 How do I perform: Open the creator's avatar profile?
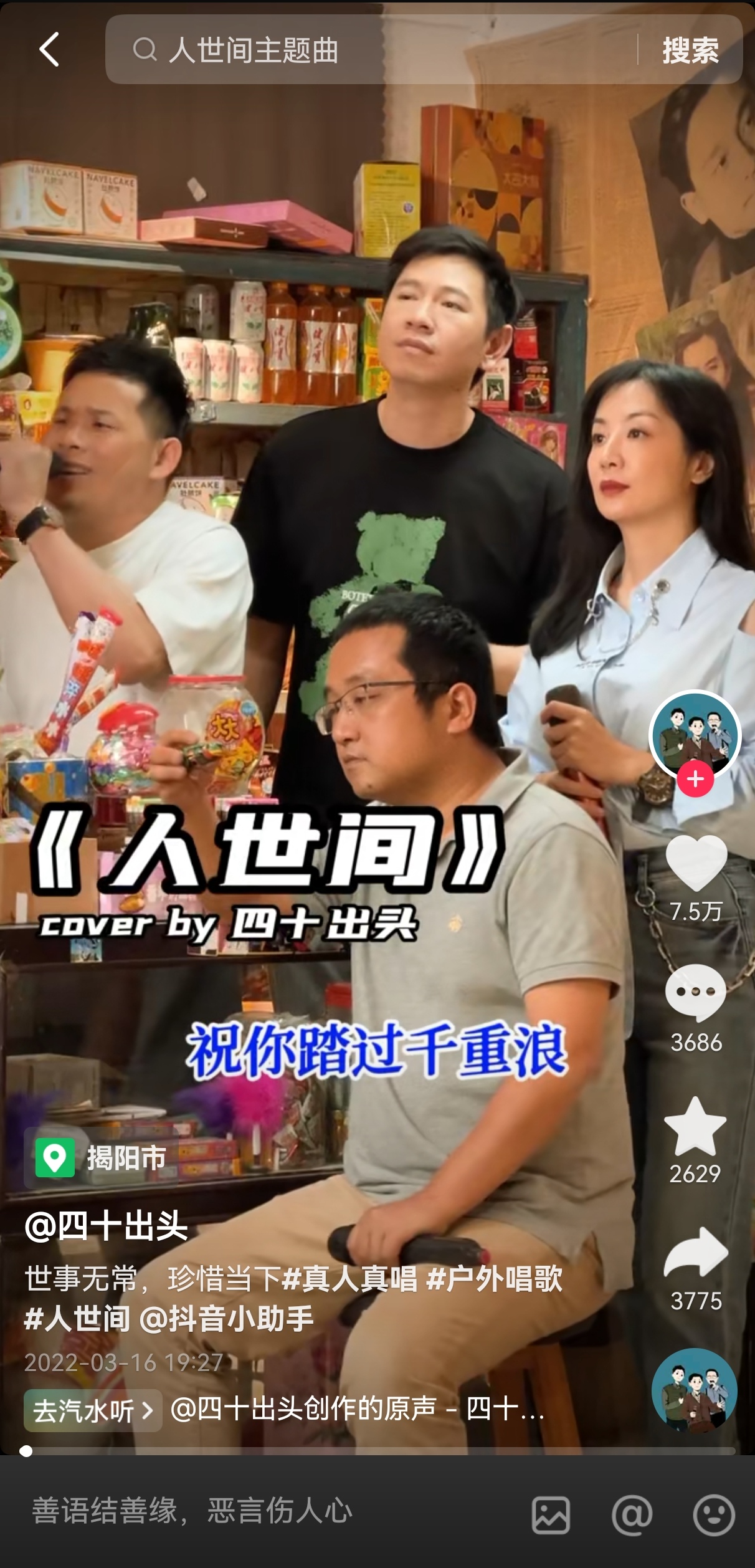point(695,734)
